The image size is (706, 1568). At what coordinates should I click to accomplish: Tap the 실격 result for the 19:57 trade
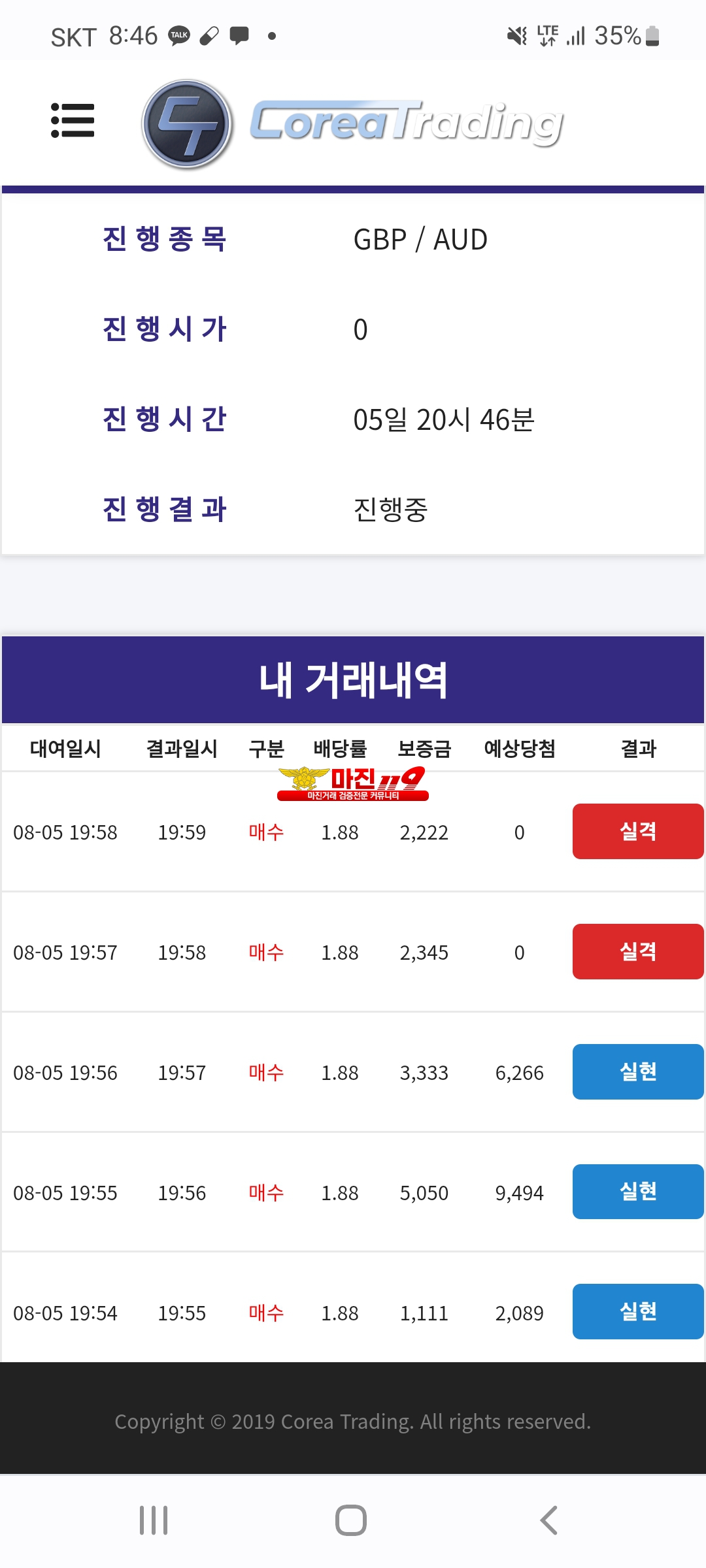click(x=638, y=951)
